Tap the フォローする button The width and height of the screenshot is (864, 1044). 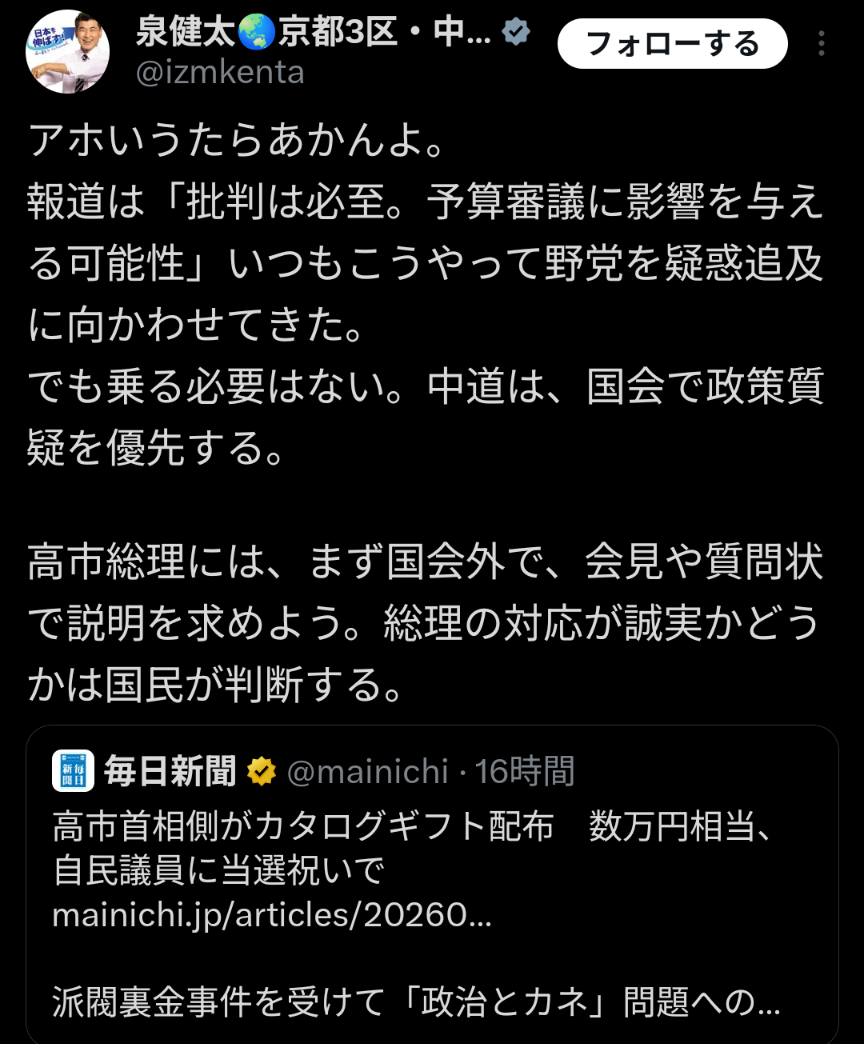(672, 43)
